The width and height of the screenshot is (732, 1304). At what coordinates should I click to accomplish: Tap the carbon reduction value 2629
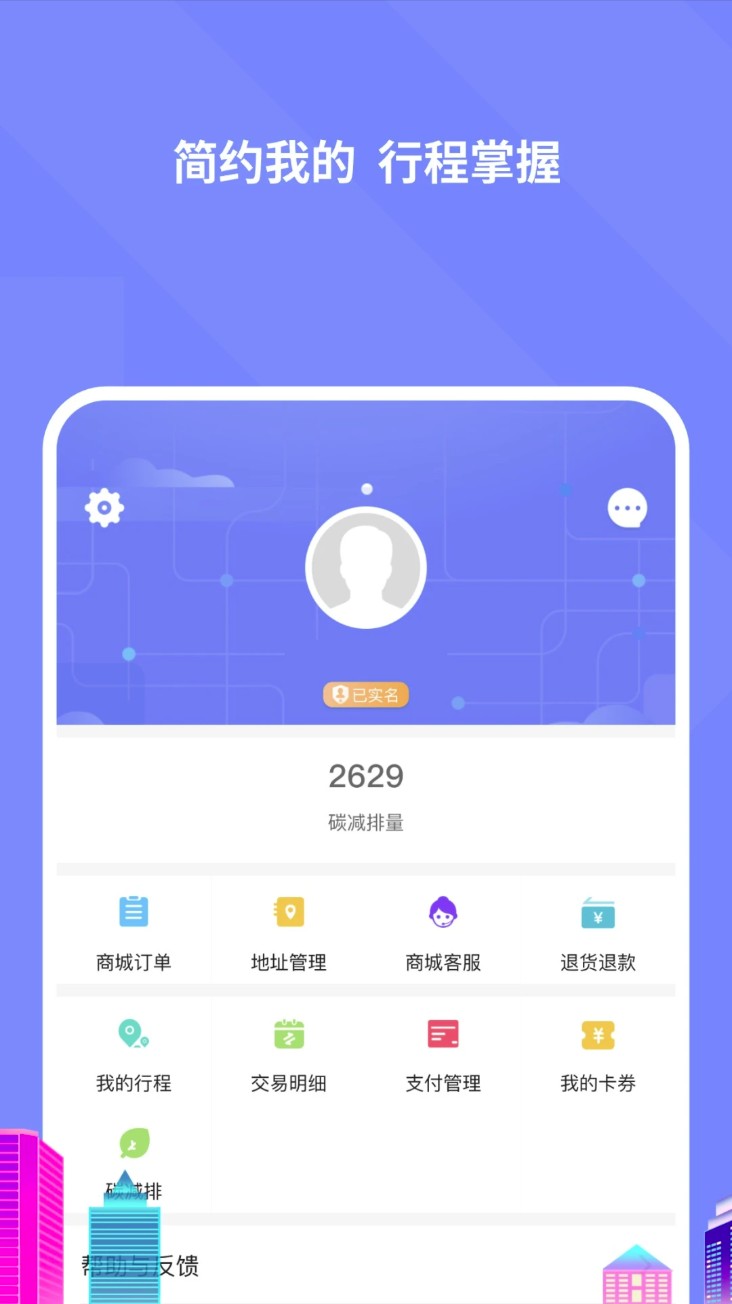[x=366, y=776]
